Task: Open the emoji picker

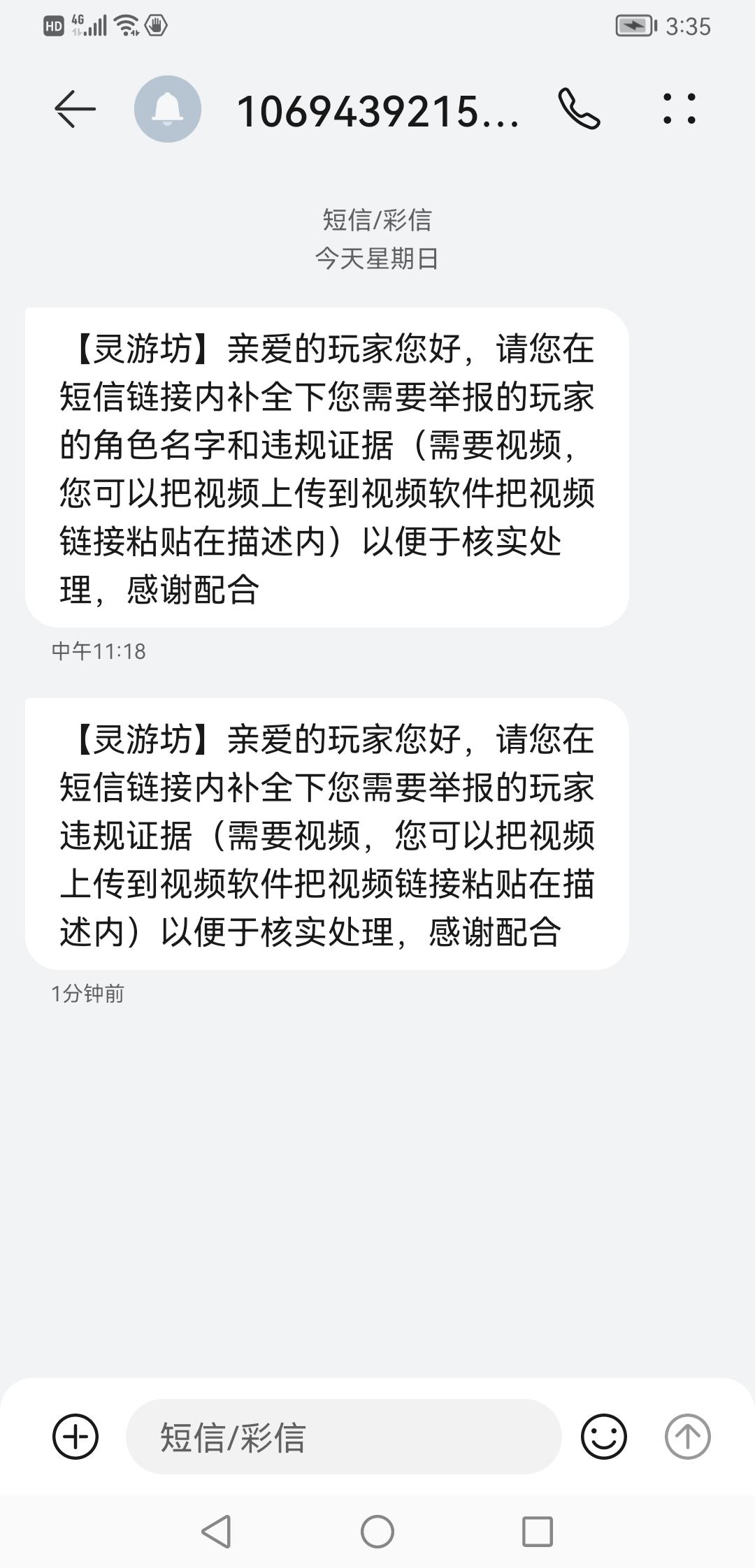Action: (604, 1437)
